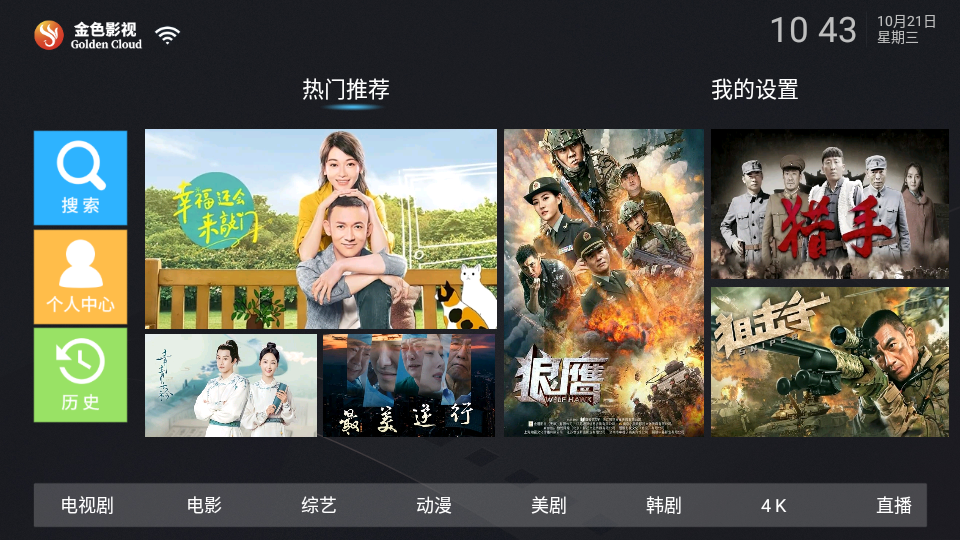960x540 pixels.
Task: Browse the 综艺 category
Action: point(319,505)
